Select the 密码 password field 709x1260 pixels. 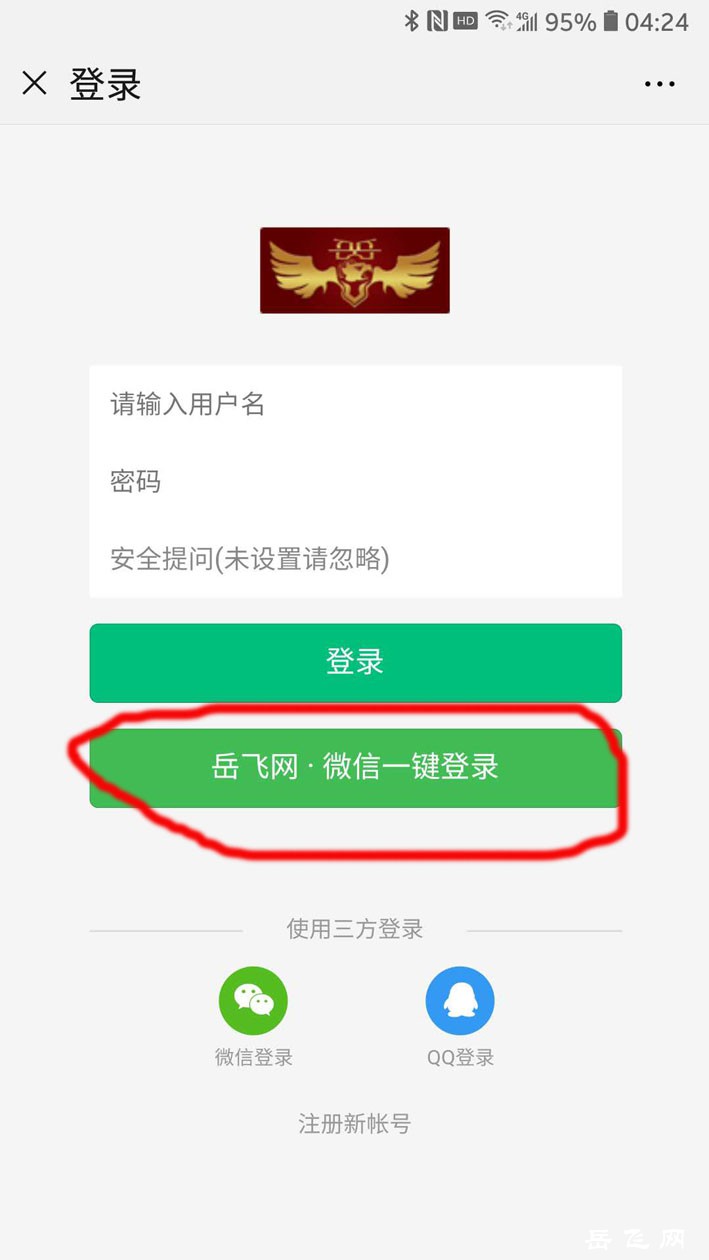(355, 482)
